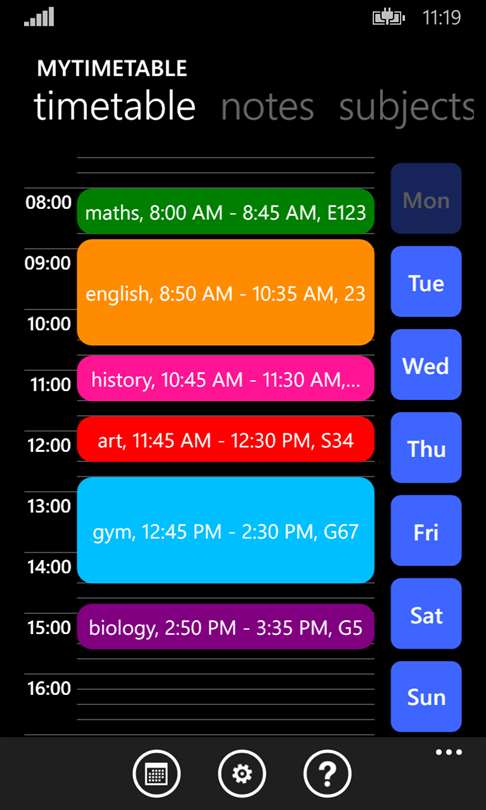Open the gym lesson block
This screenshot has height=810, width=486.
tap(226, 531)
